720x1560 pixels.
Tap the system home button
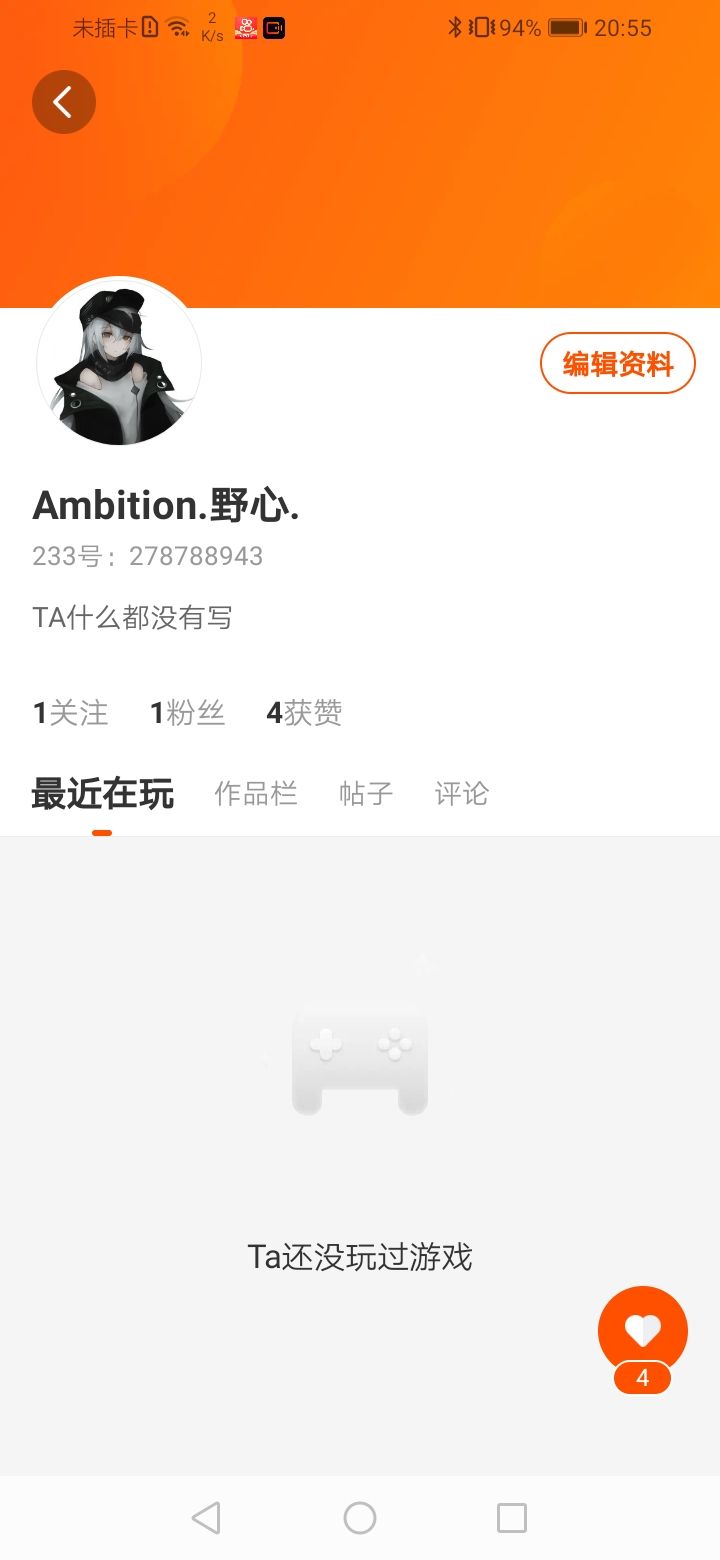[x=360, y=1518]
